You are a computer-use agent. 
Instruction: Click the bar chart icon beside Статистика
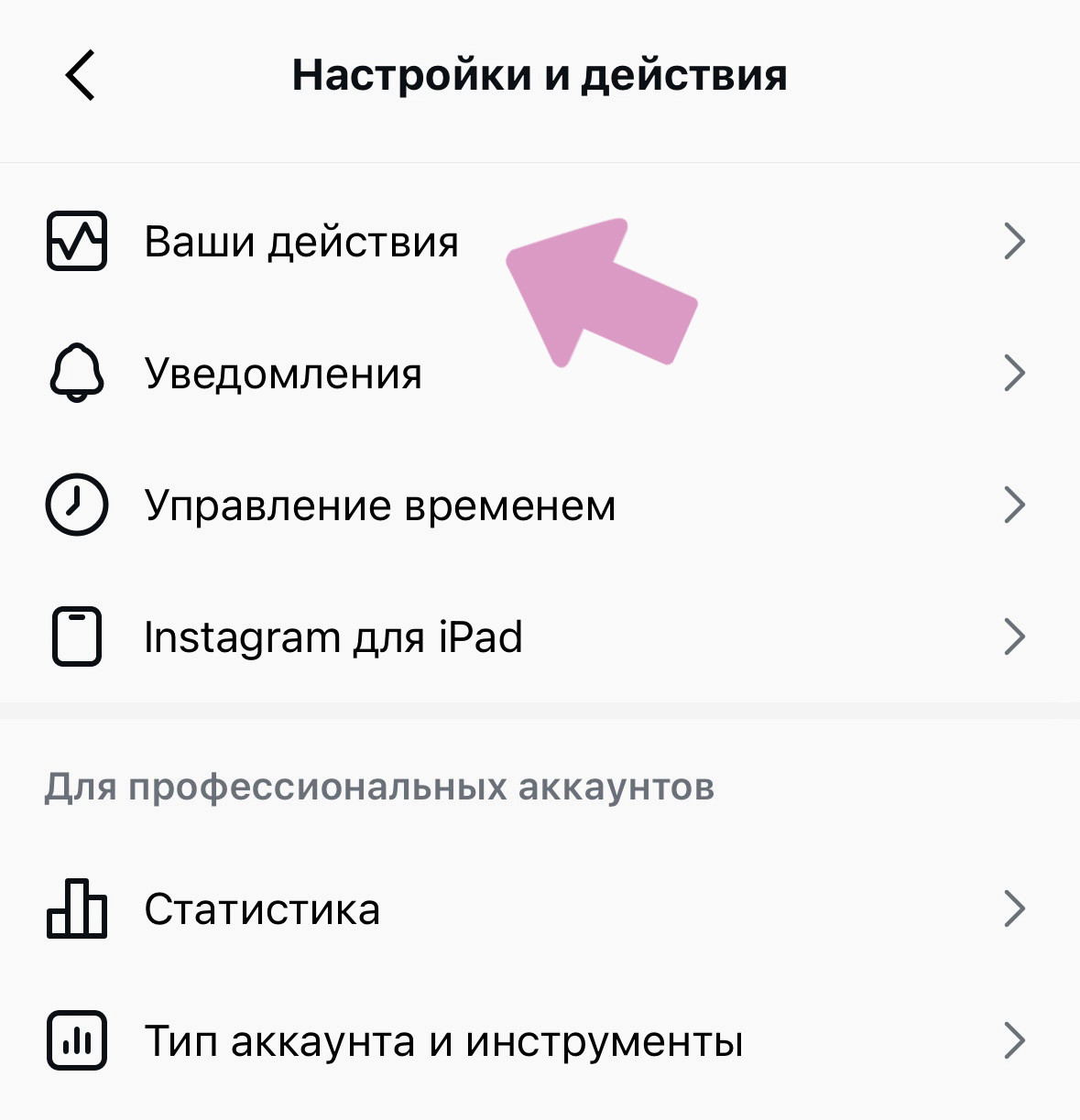tap(77, 908)
